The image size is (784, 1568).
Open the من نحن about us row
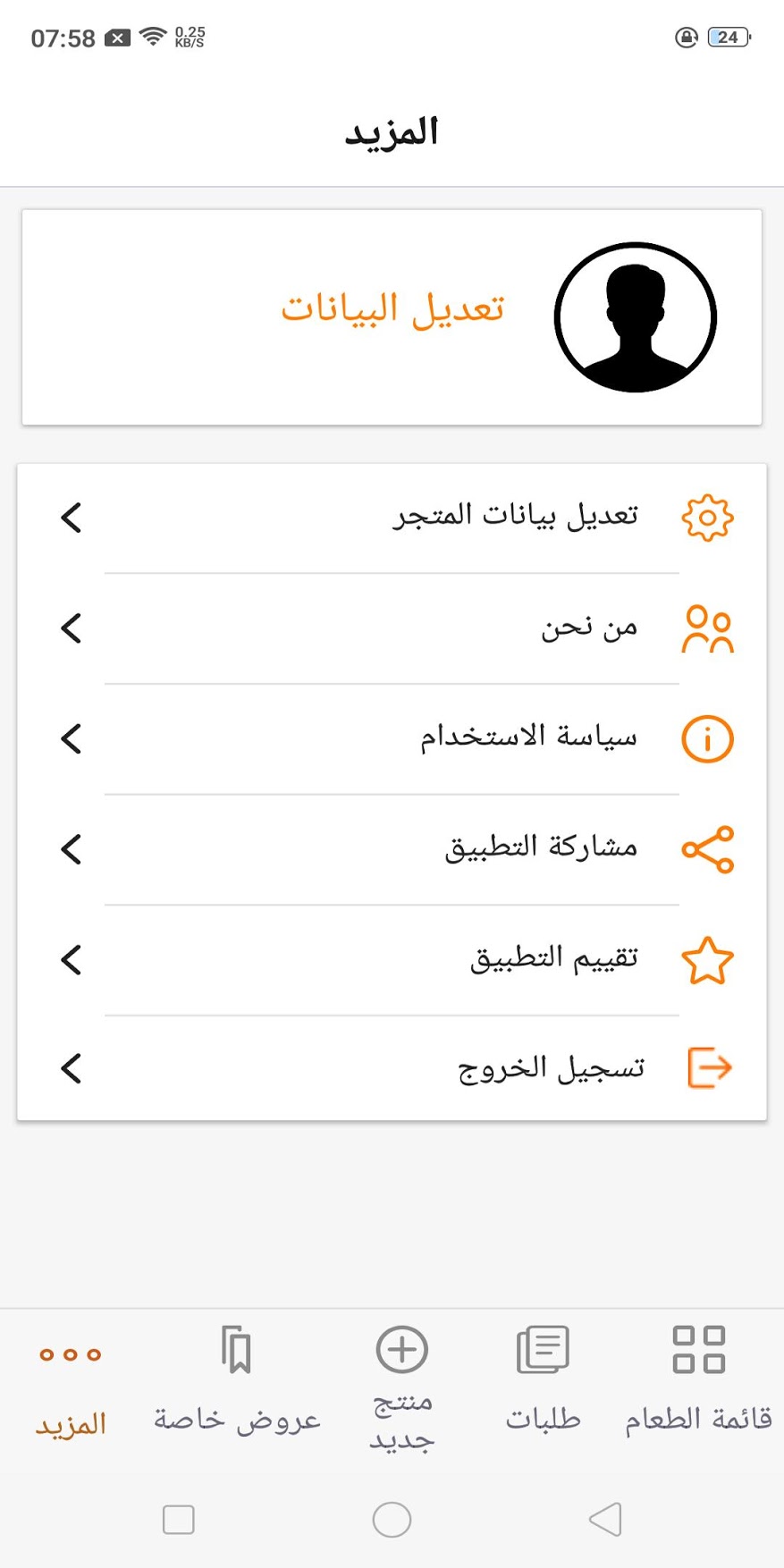(392, 628)
